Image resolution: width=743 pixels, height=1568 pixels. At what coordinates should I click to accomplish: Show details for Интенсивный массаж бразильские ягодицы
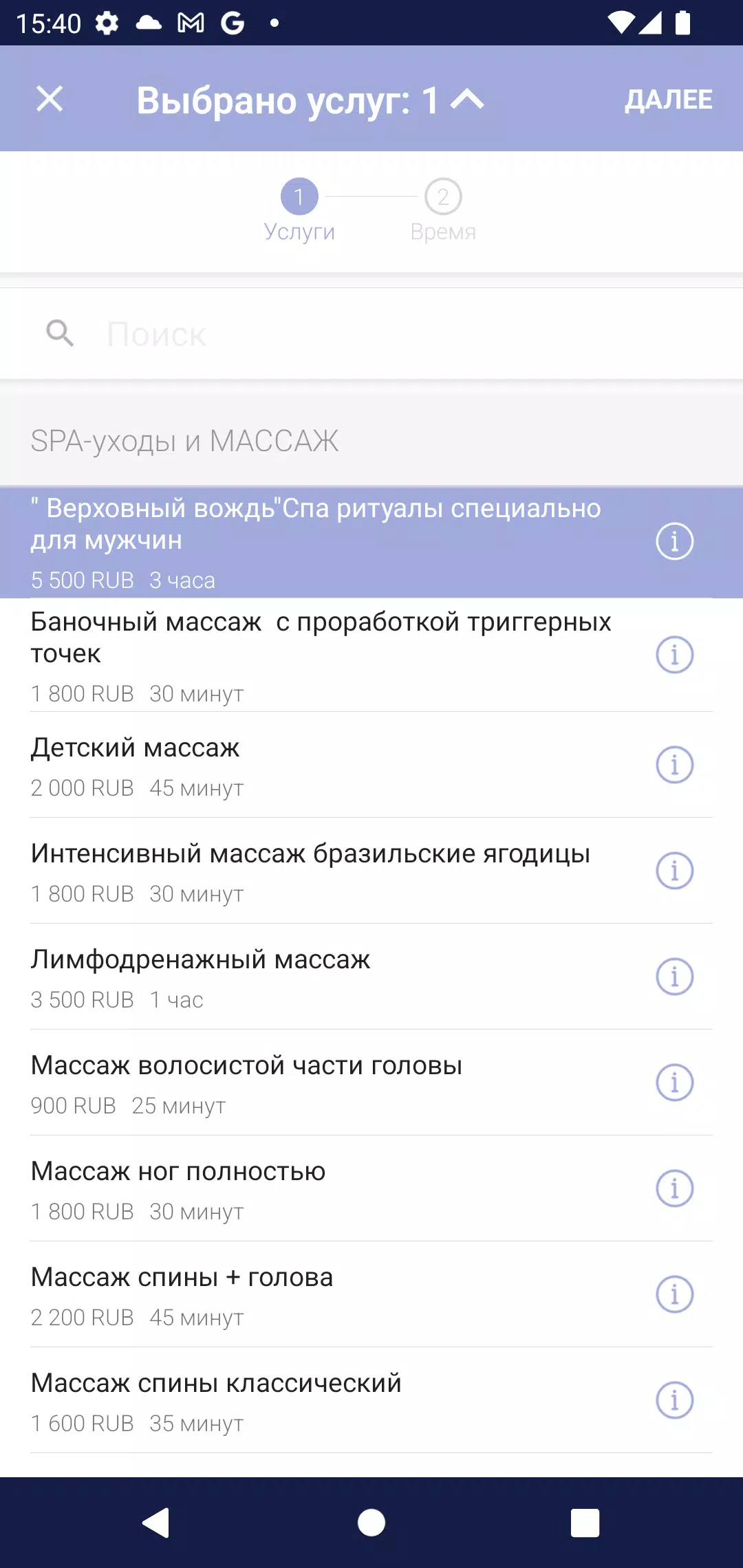click(674, 870)
